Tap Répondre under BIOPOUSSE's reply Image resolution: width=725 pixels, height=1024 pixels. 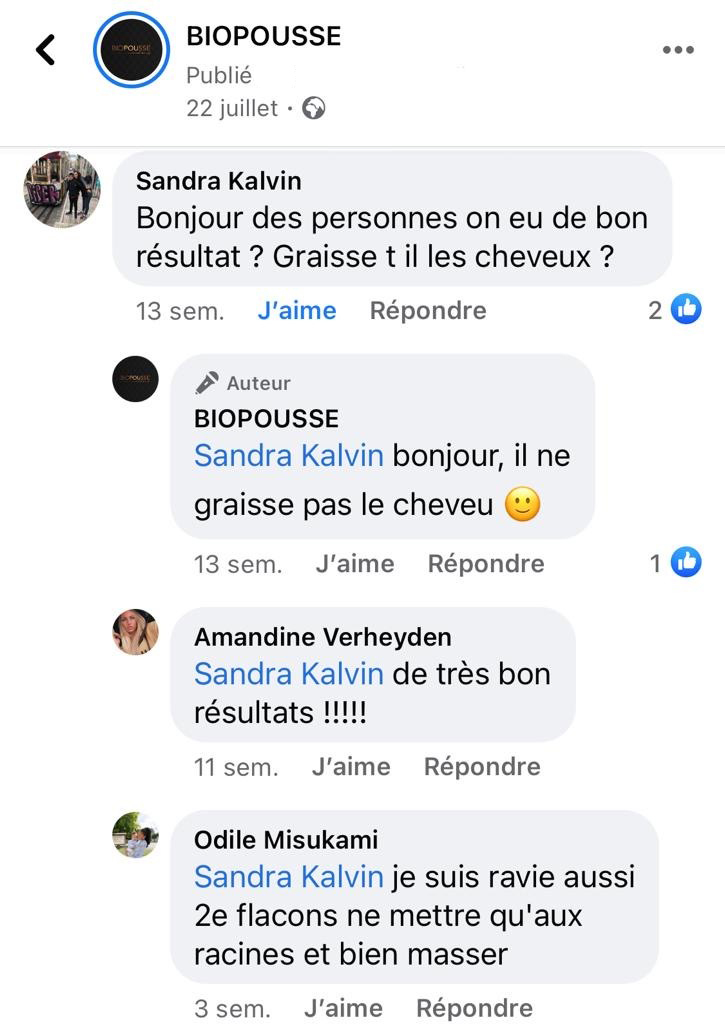486,564
